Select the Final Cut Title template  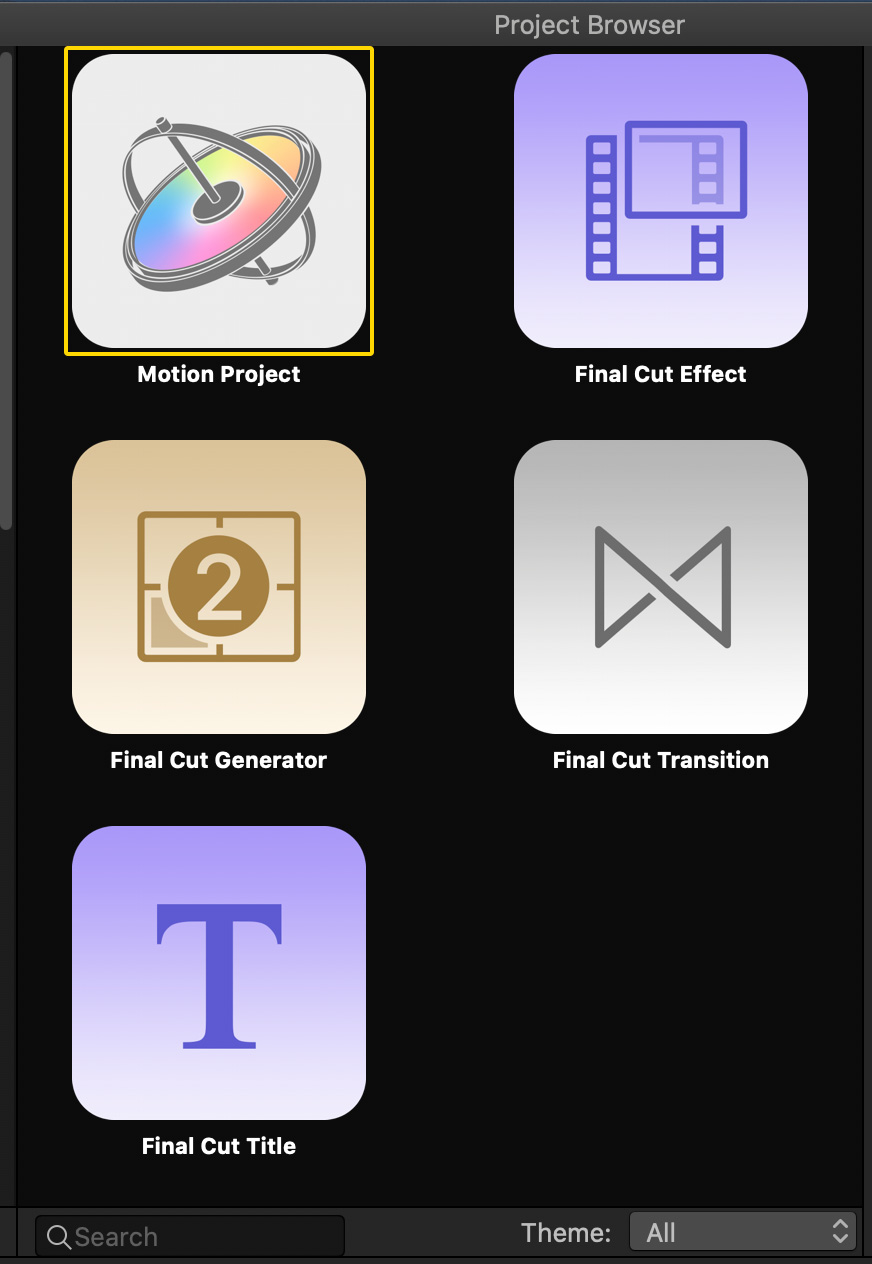219,973
